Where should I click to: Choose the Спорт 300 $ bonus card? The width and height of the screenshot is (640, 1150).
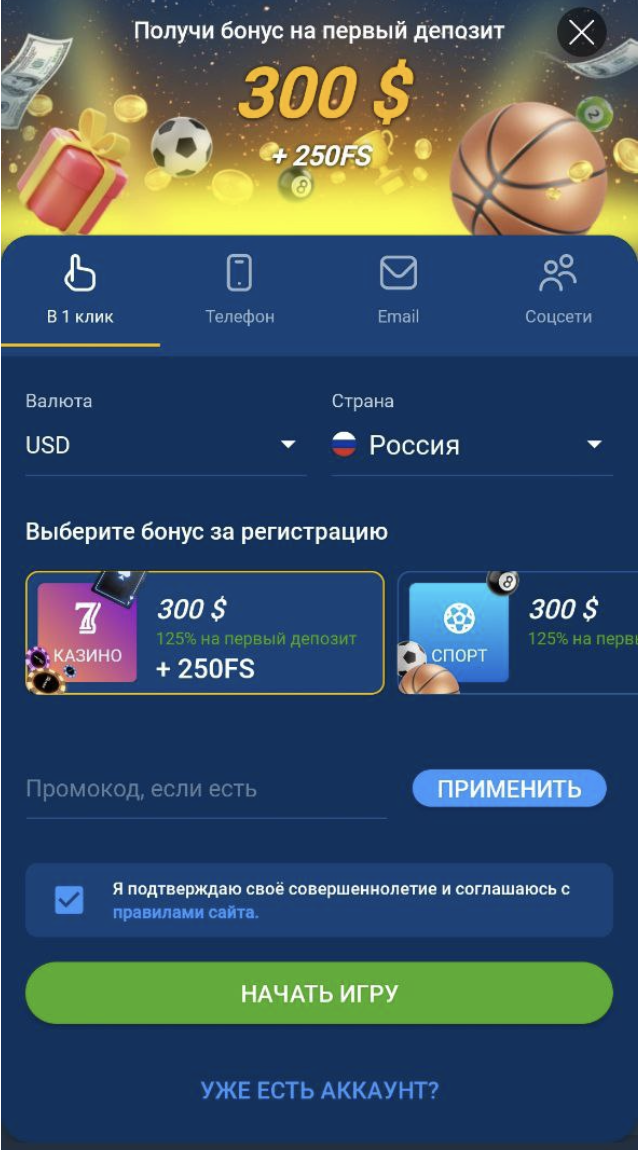pos(518,633)
